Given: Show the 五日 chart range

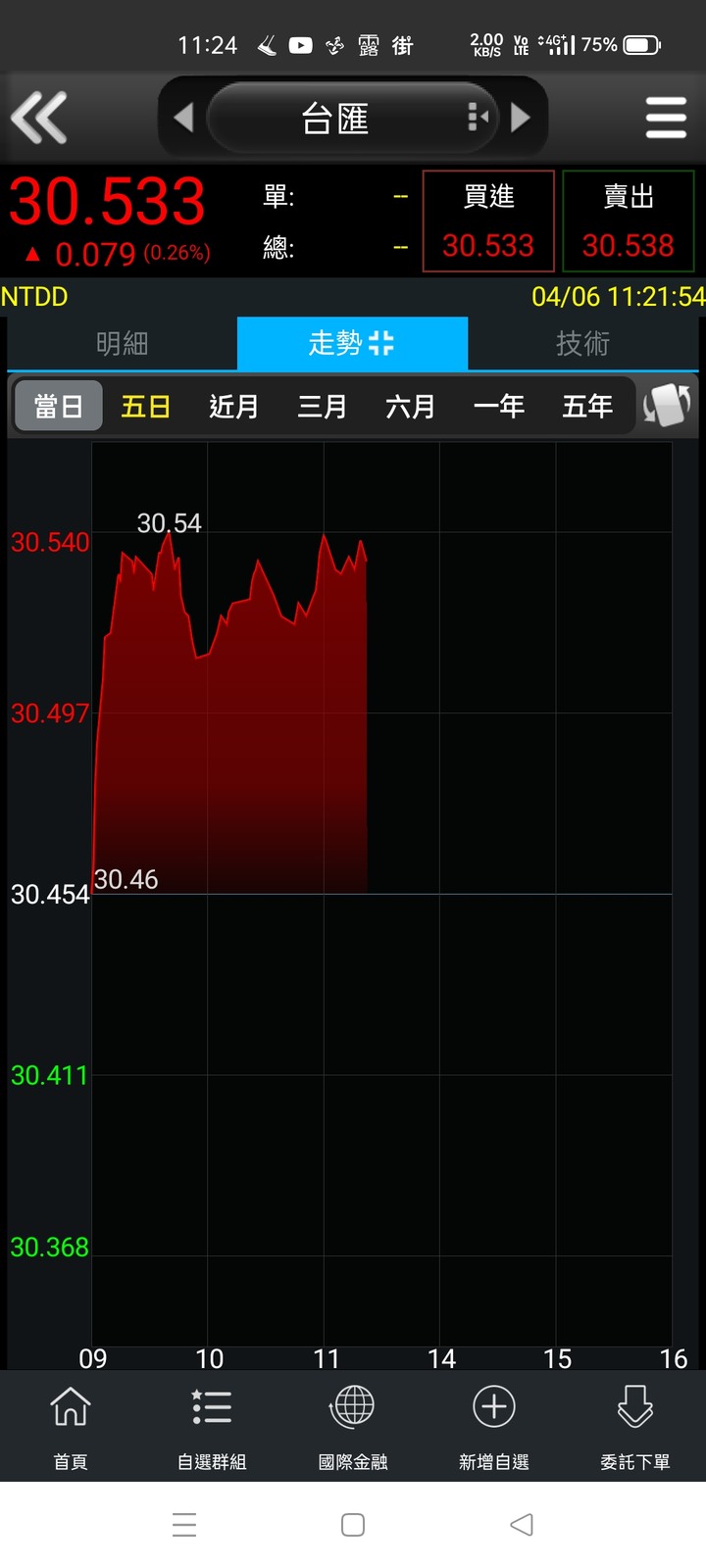Looking at the screenshot, I should point(146,406).
